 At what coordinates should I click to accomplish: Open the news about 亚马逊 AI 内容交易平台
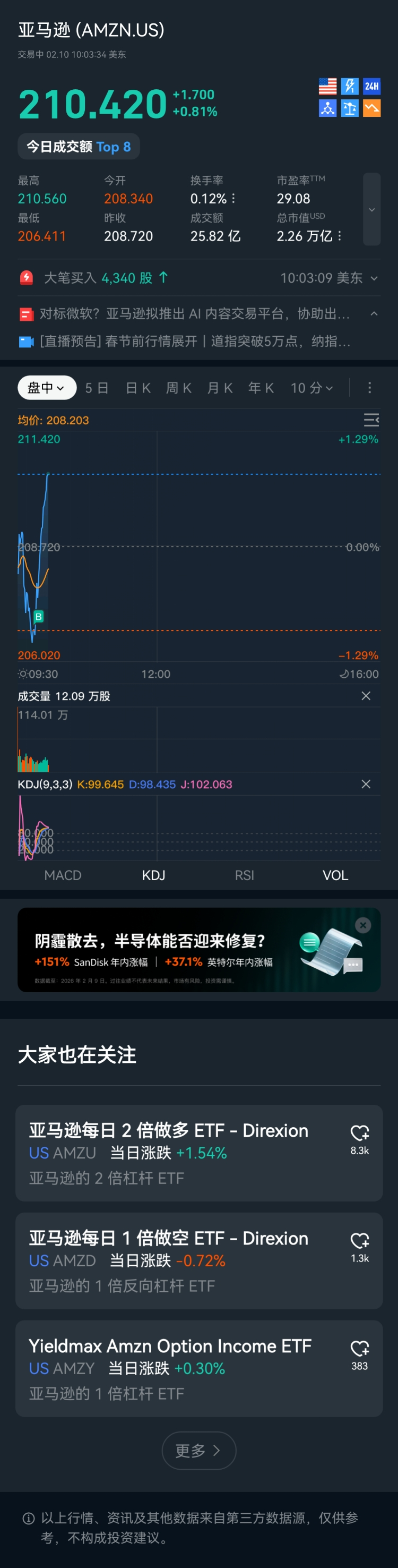coord(194,313)
